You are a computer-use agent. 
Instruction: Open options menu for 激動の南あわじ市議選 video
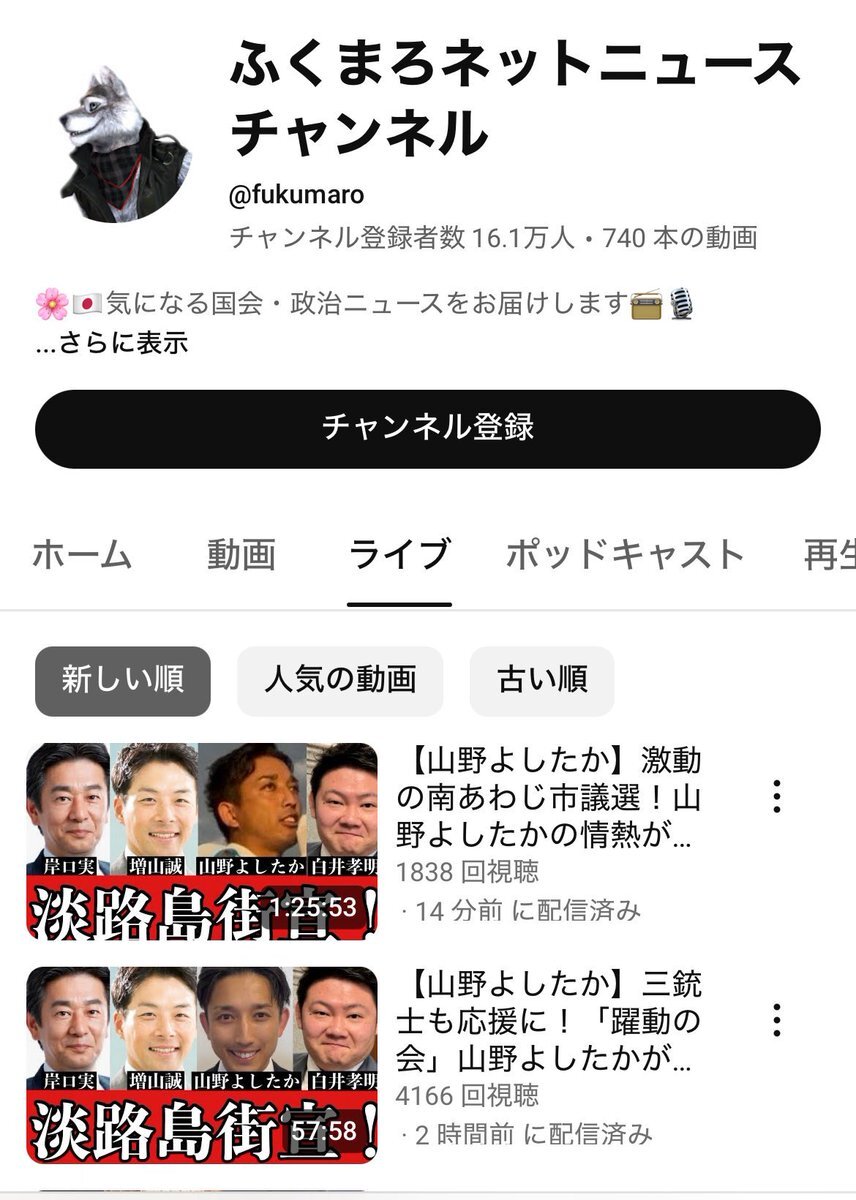click(776, 796)
